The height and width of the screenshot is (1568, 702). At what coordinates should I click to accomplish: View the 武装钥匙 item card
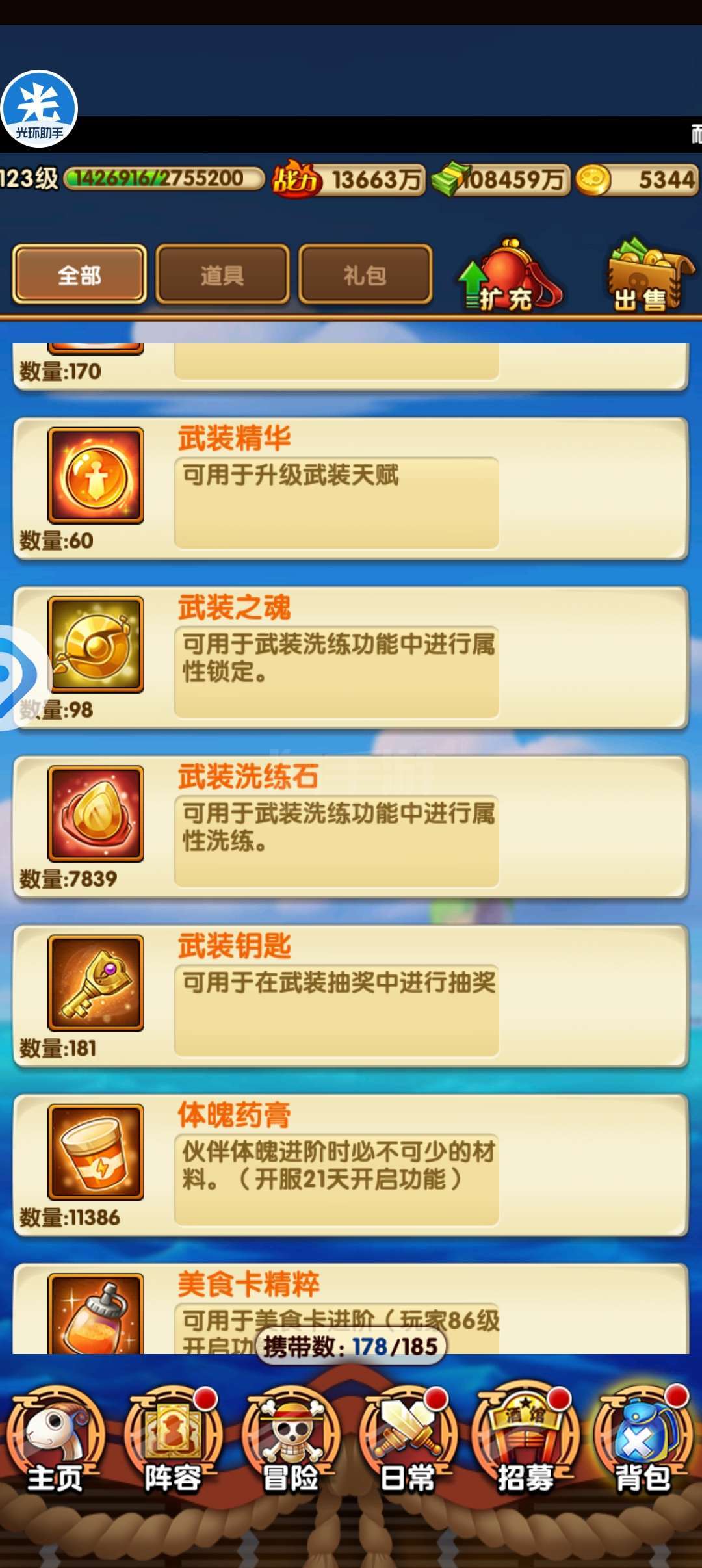350,996
